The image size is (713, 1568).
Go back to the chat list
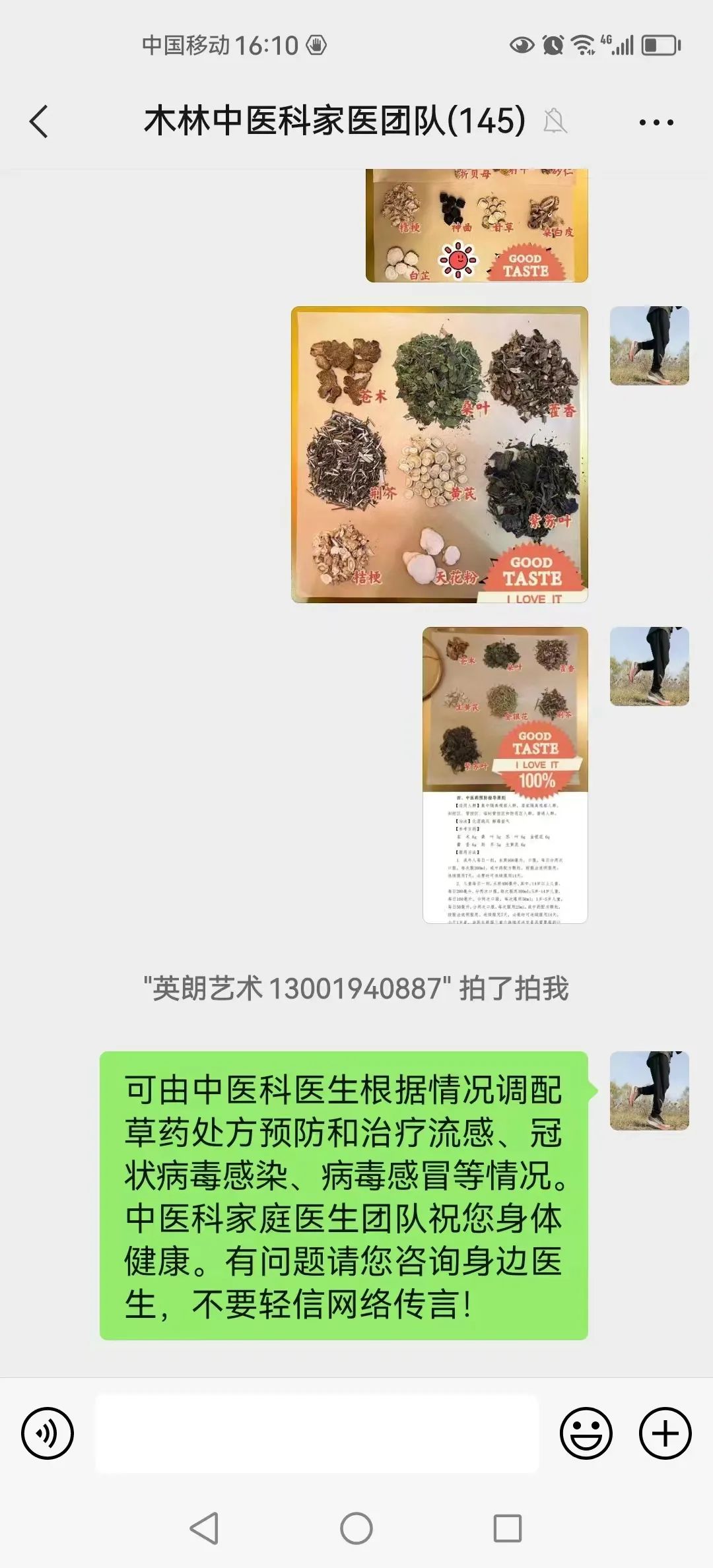point(40,122)
